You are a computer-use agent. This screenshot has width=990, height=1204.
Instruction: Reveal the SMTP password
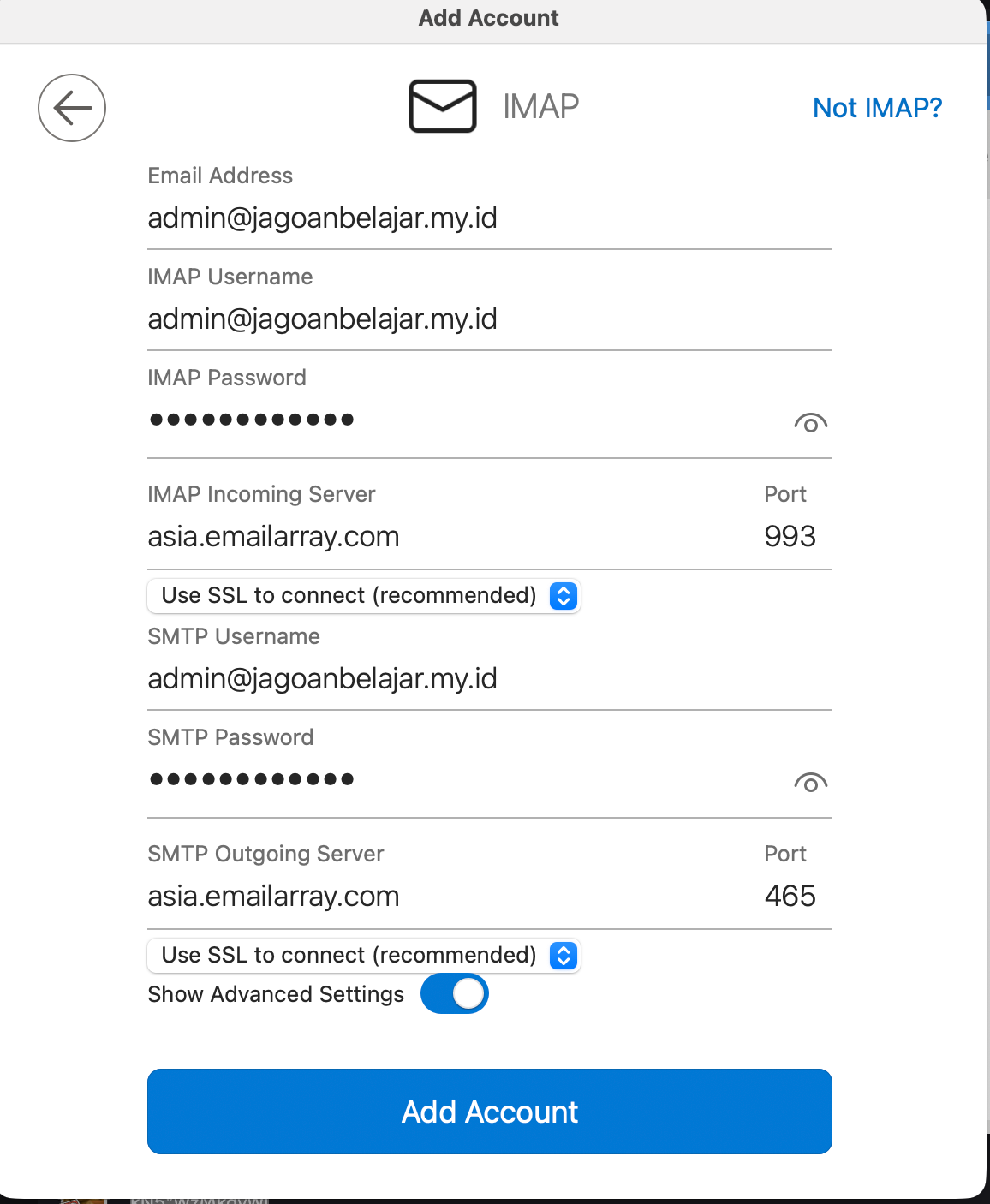(x=810, y=783)
